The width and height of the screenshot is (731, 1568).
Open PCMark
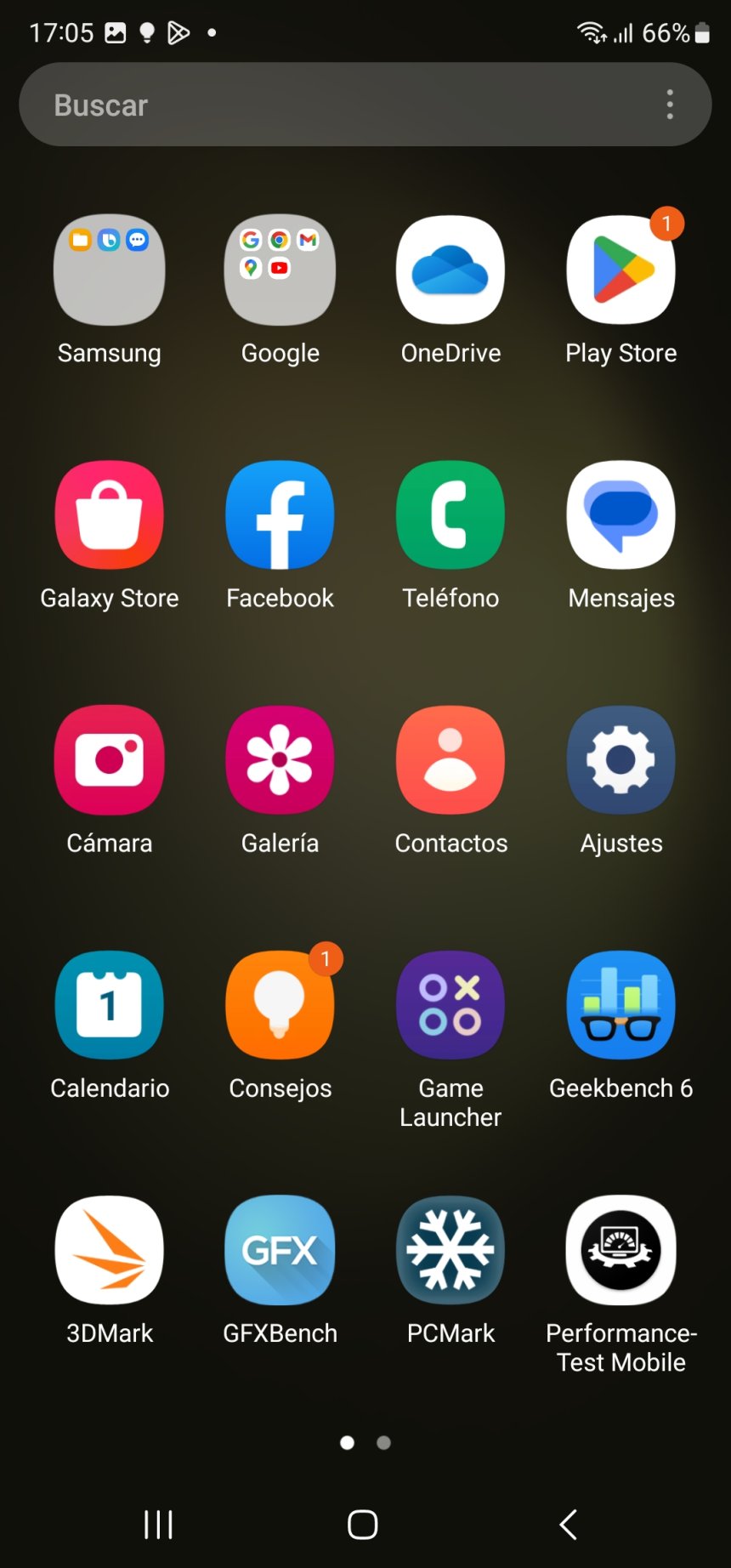[x=450, y=1249]
